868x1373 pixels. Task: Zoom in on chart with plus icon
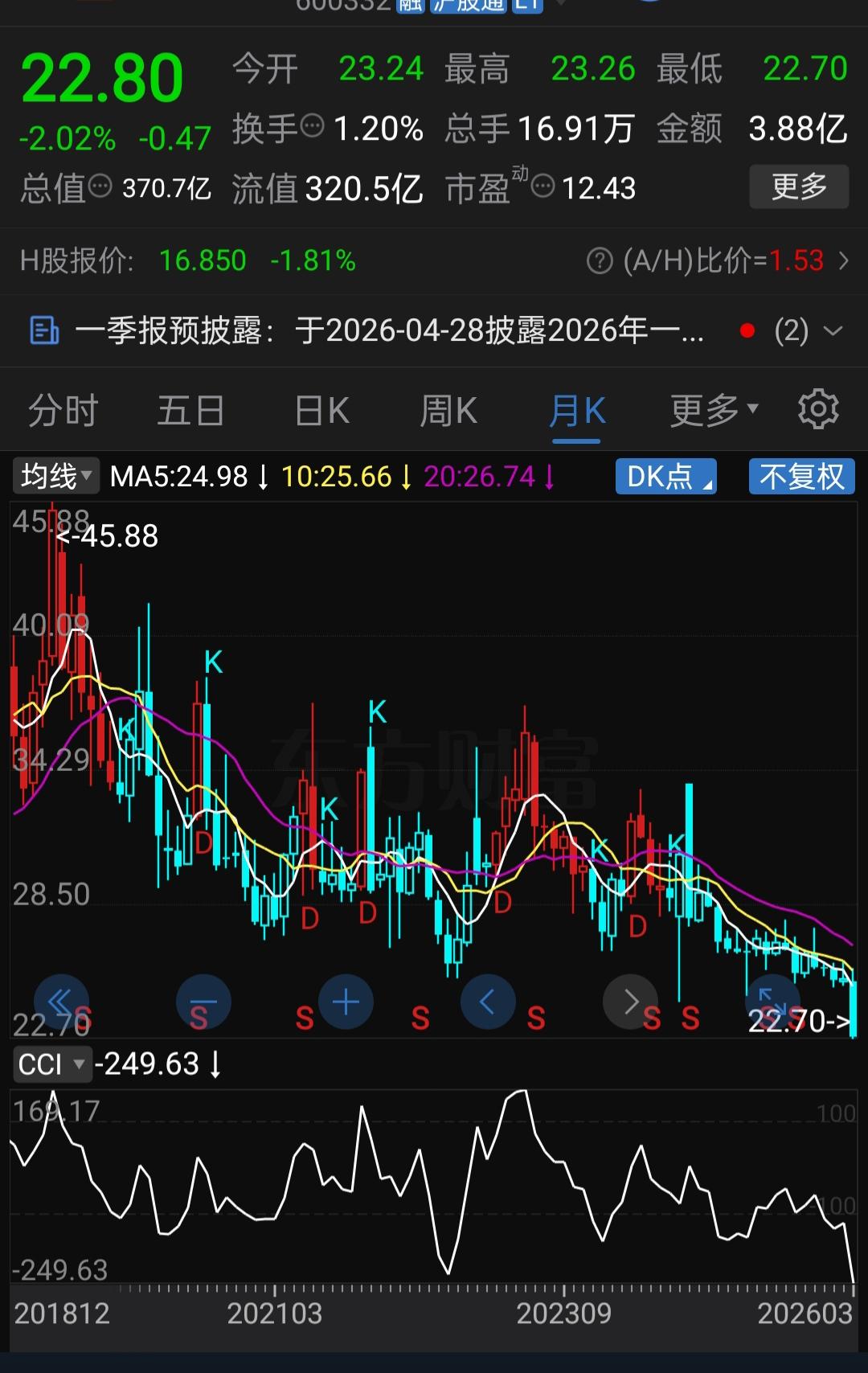tap(346, 1002)
